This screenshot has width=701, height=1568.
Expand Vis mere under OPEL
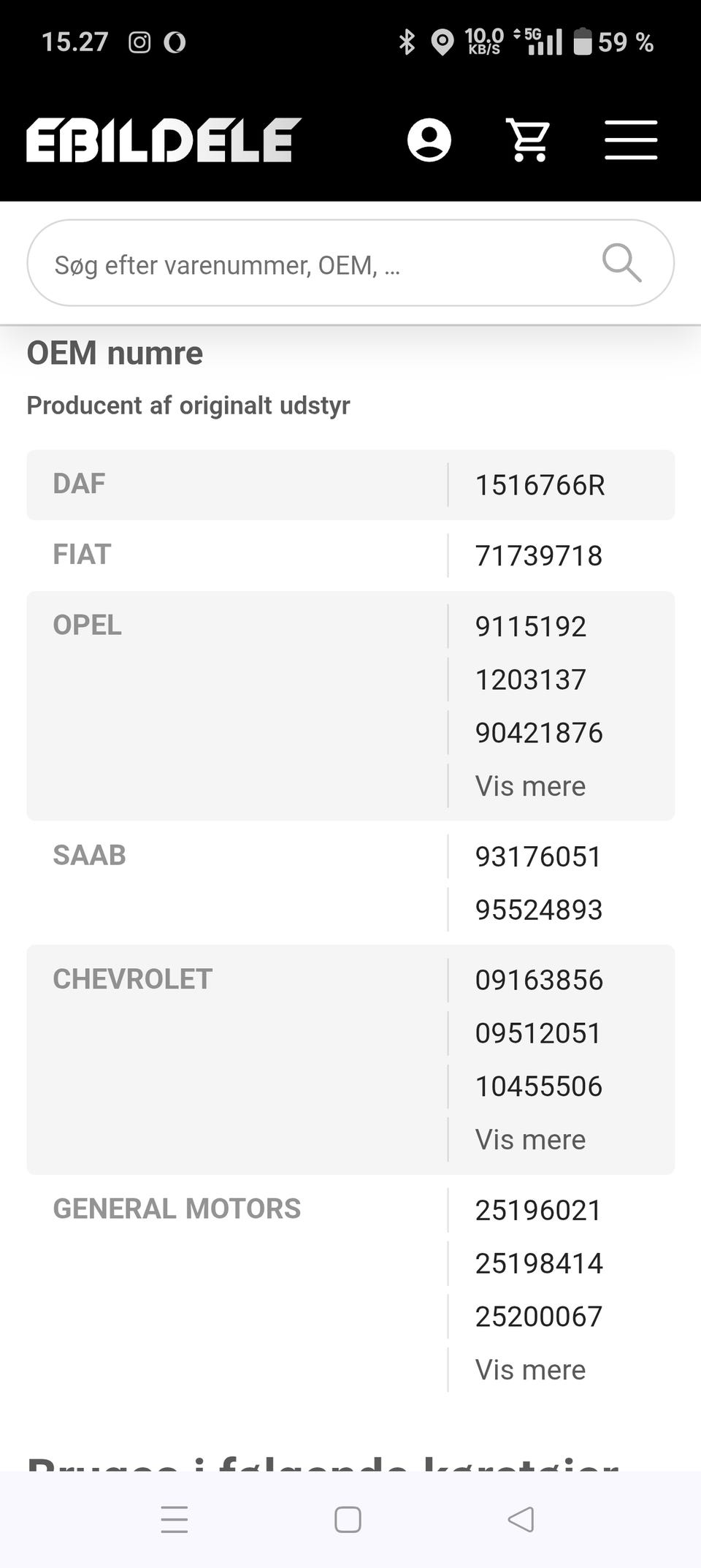(530, 786)
